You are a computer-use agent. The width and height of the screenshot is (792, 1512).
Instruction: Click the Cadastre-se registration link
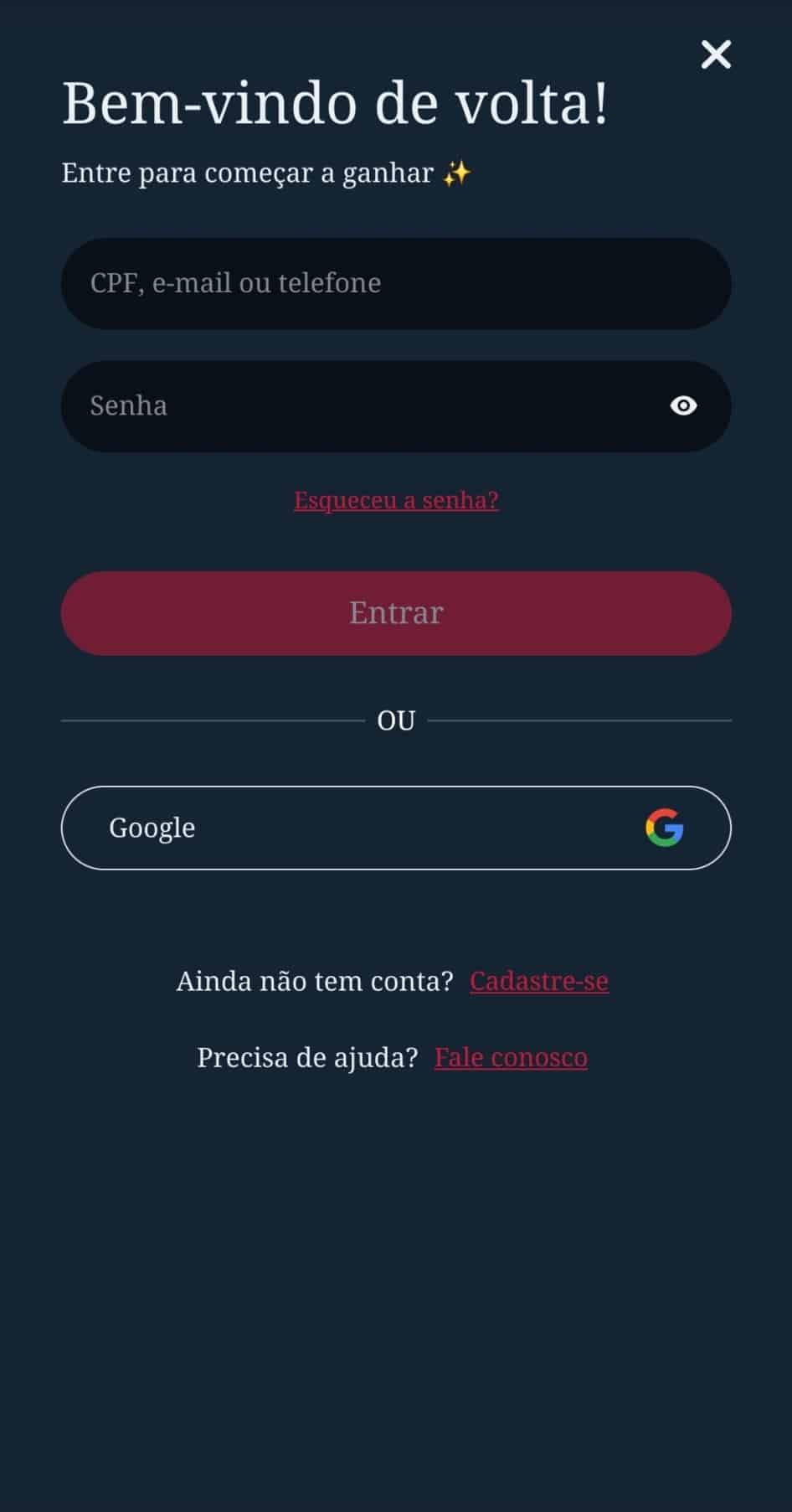pyautogui.click(x=538, y=980)
